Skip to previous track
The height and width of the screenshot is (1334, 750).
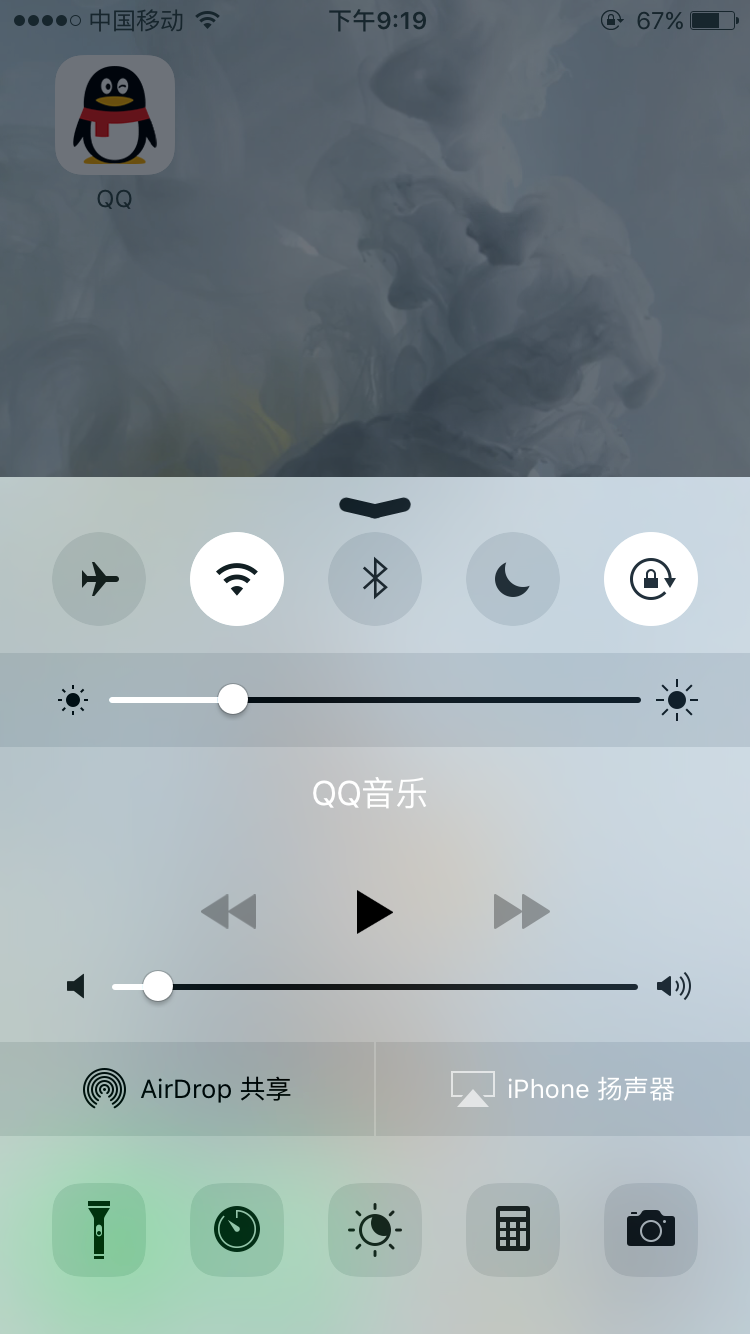(x=229, y=912)
